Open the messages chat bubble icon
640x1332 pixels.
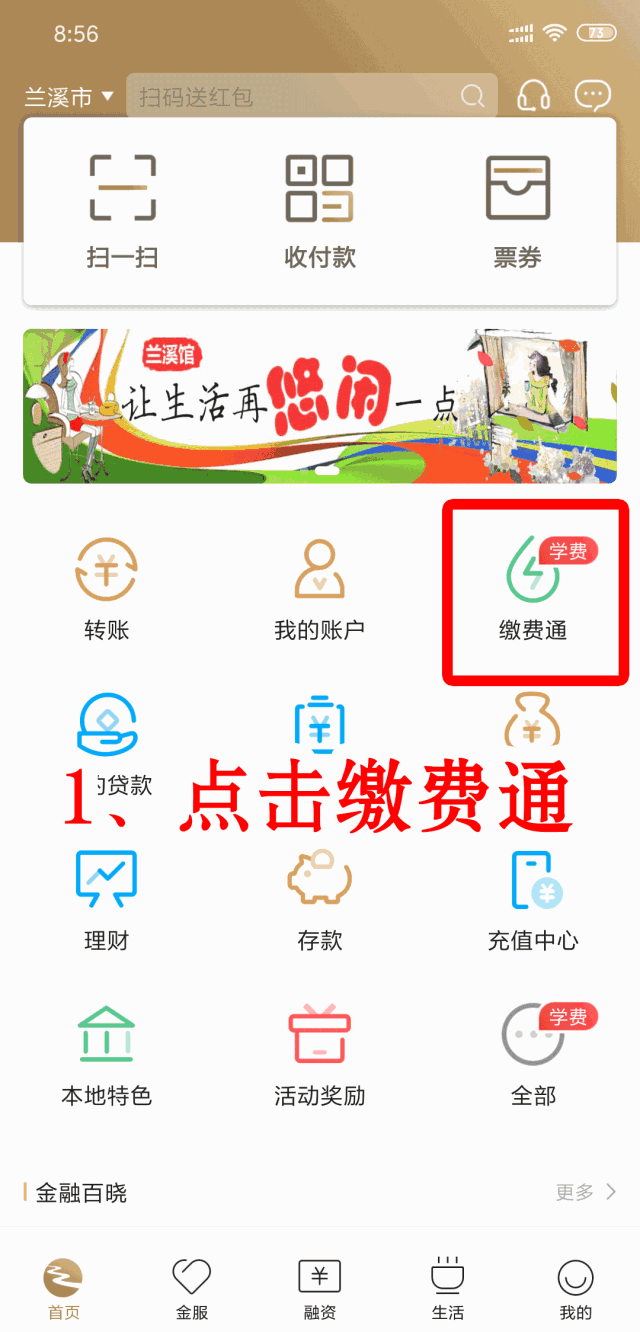point(592,96)
